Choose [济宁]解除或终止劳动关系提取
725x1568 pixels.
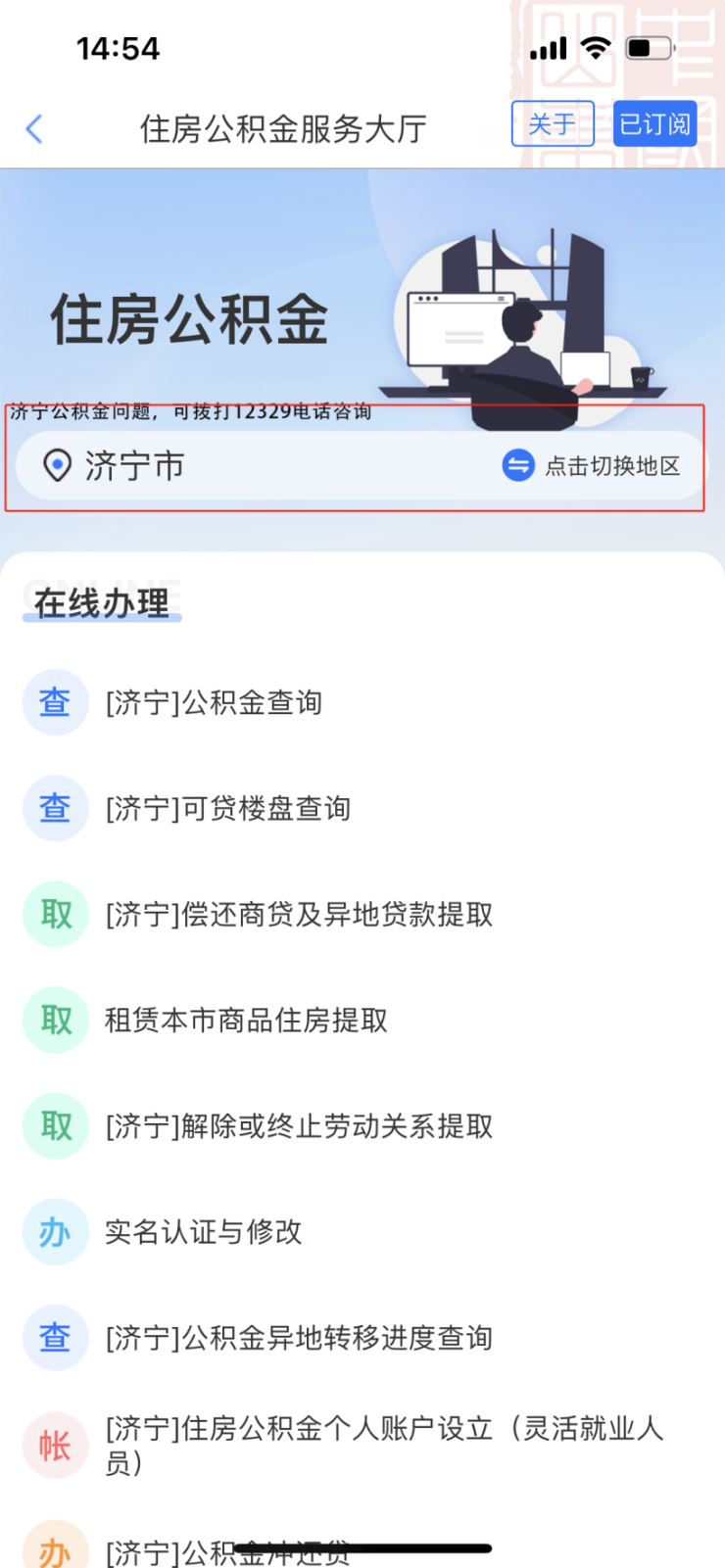point(299,1125)
